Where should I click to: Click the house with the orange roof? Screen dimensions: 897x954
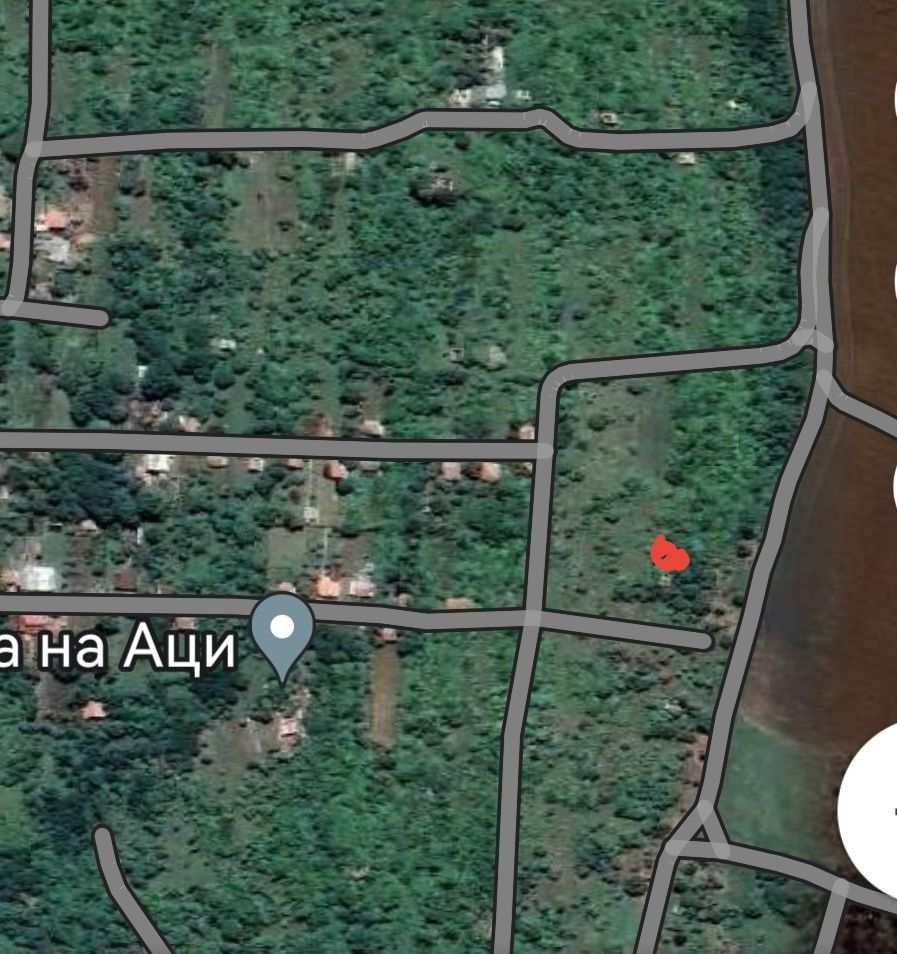(x=330, y=583)
